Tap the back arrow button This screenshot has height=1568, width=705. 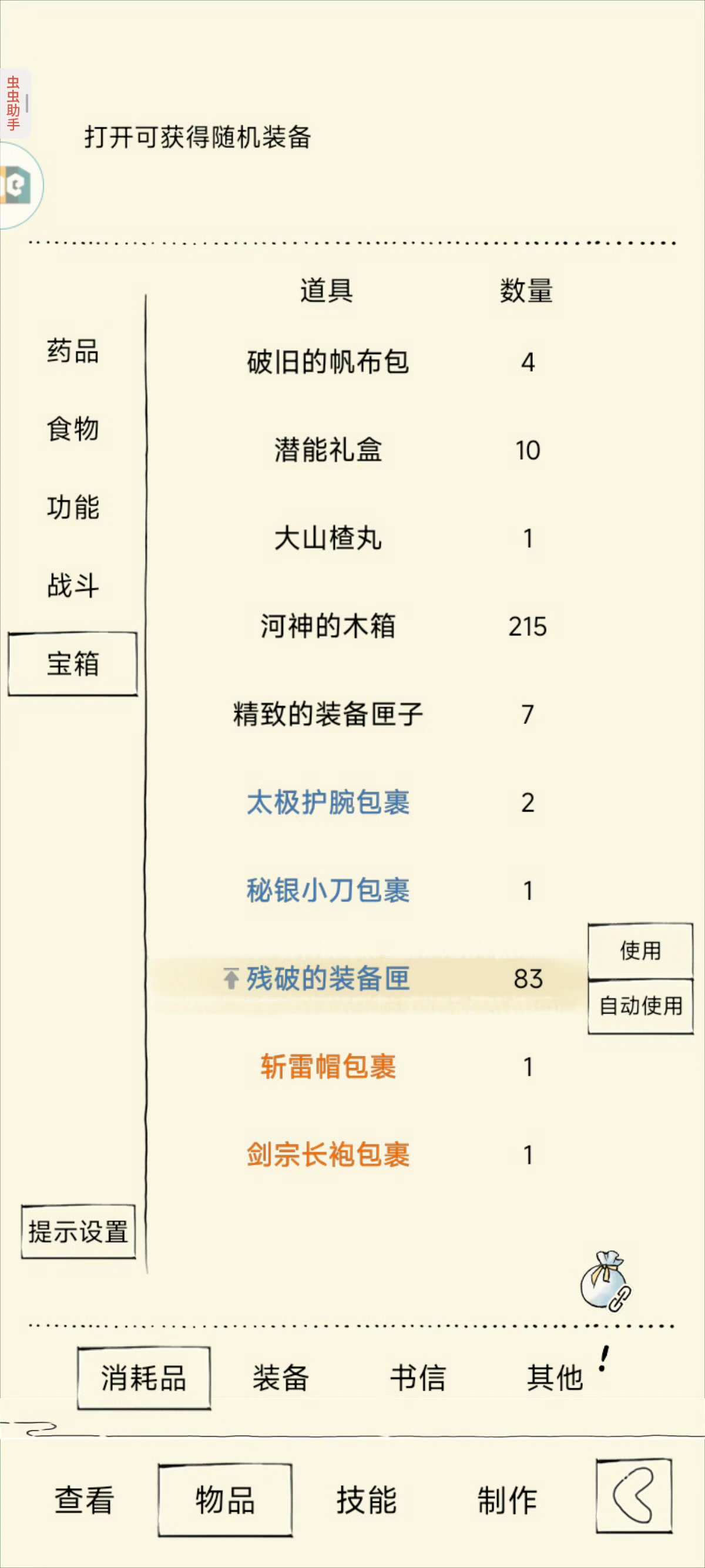coord(633,1495)
